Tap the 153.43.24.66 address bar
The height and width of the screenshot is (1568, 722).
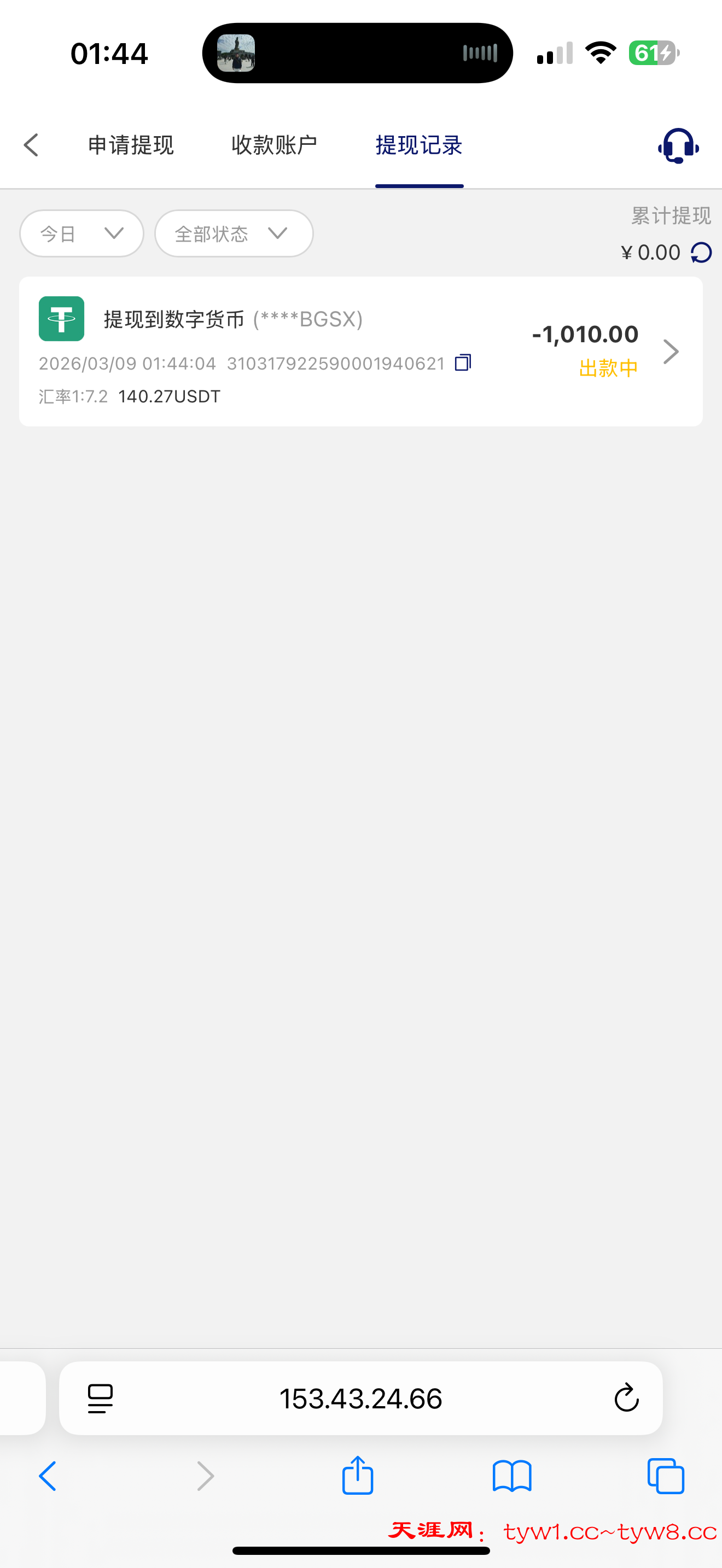360,1398
